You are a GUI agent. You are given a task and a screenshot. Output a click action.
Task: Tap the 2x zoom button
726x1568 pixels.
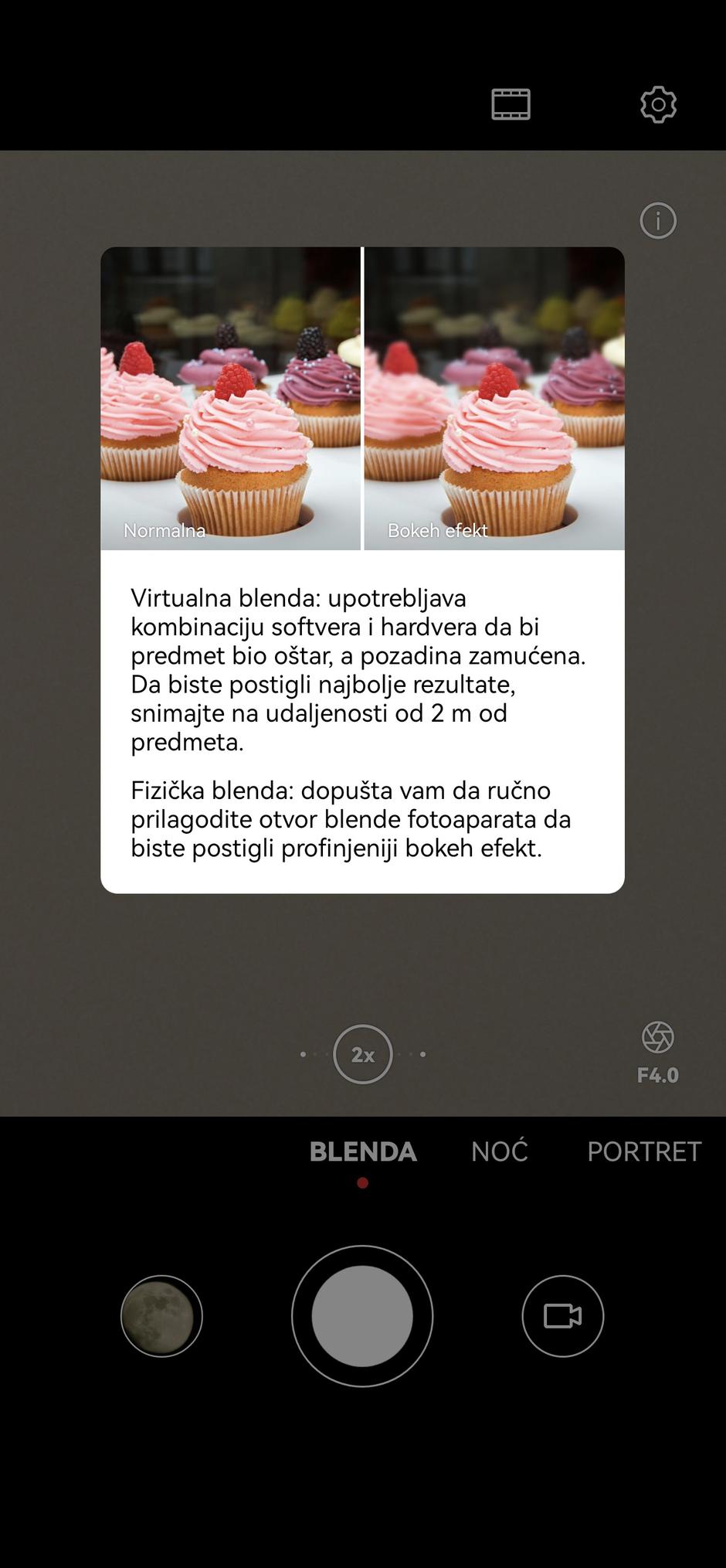(362, 1054)
